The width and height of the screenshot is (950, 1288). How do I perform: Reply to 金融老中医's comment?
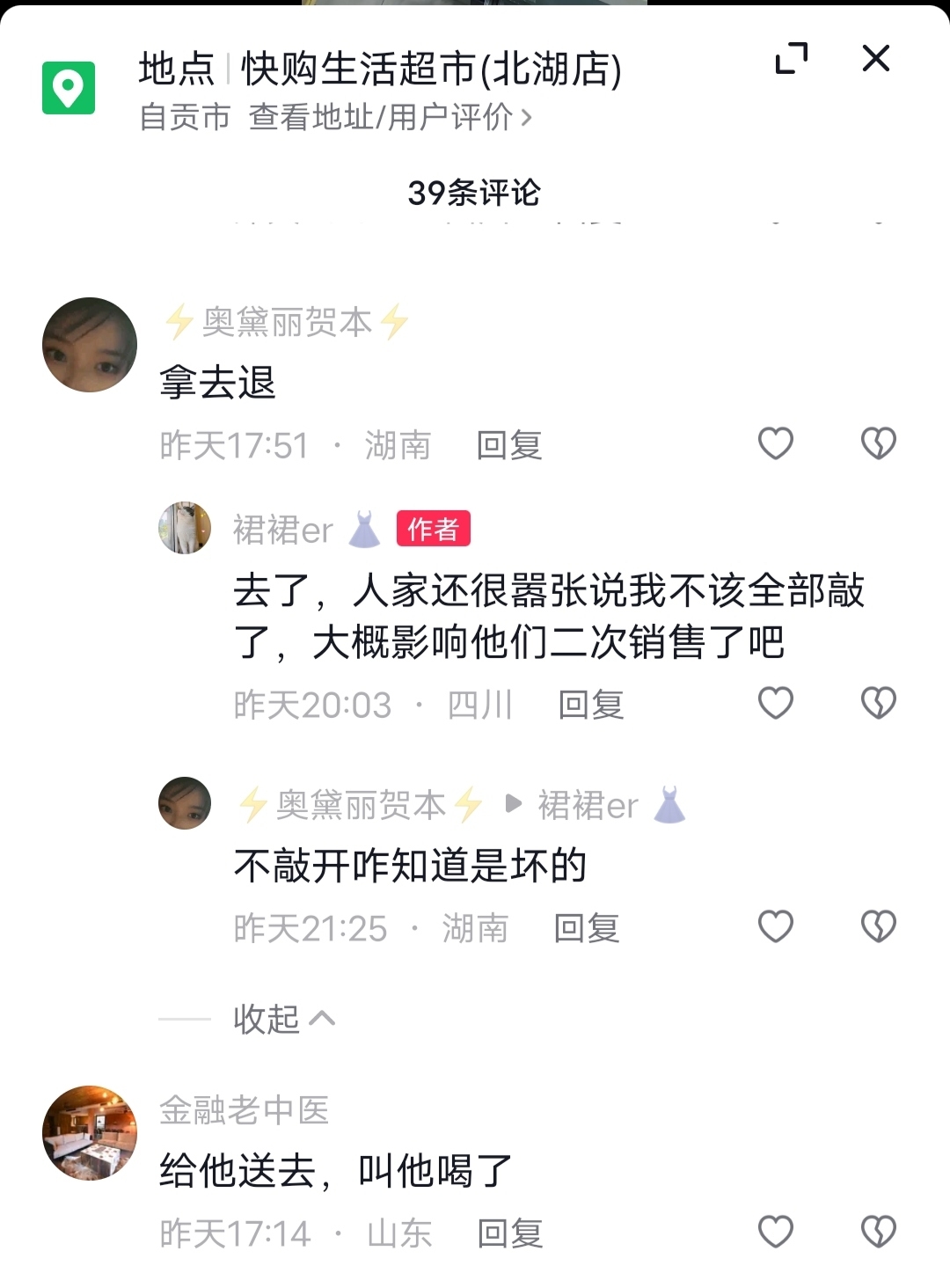pos(509,1233)
